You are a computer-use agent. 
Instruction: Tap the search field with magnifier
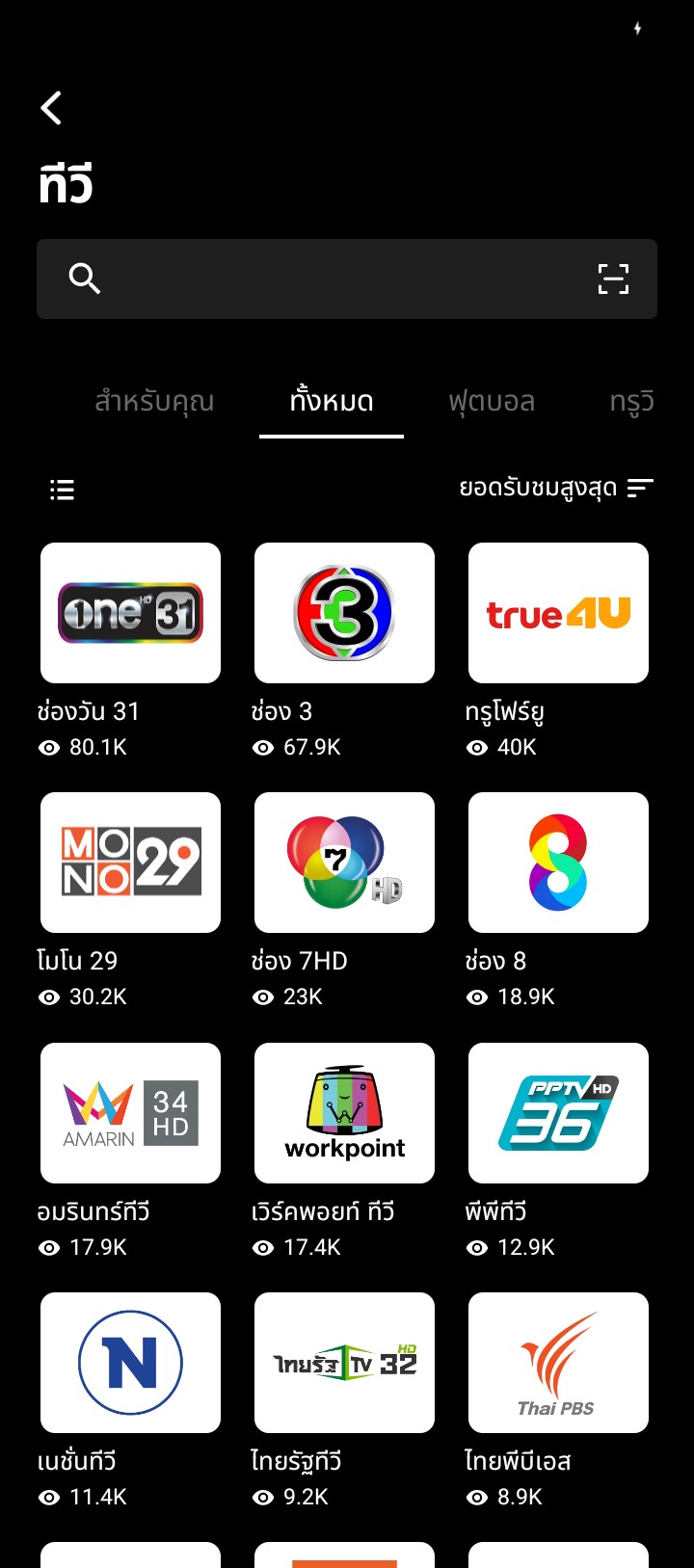(x=328, y=279)
